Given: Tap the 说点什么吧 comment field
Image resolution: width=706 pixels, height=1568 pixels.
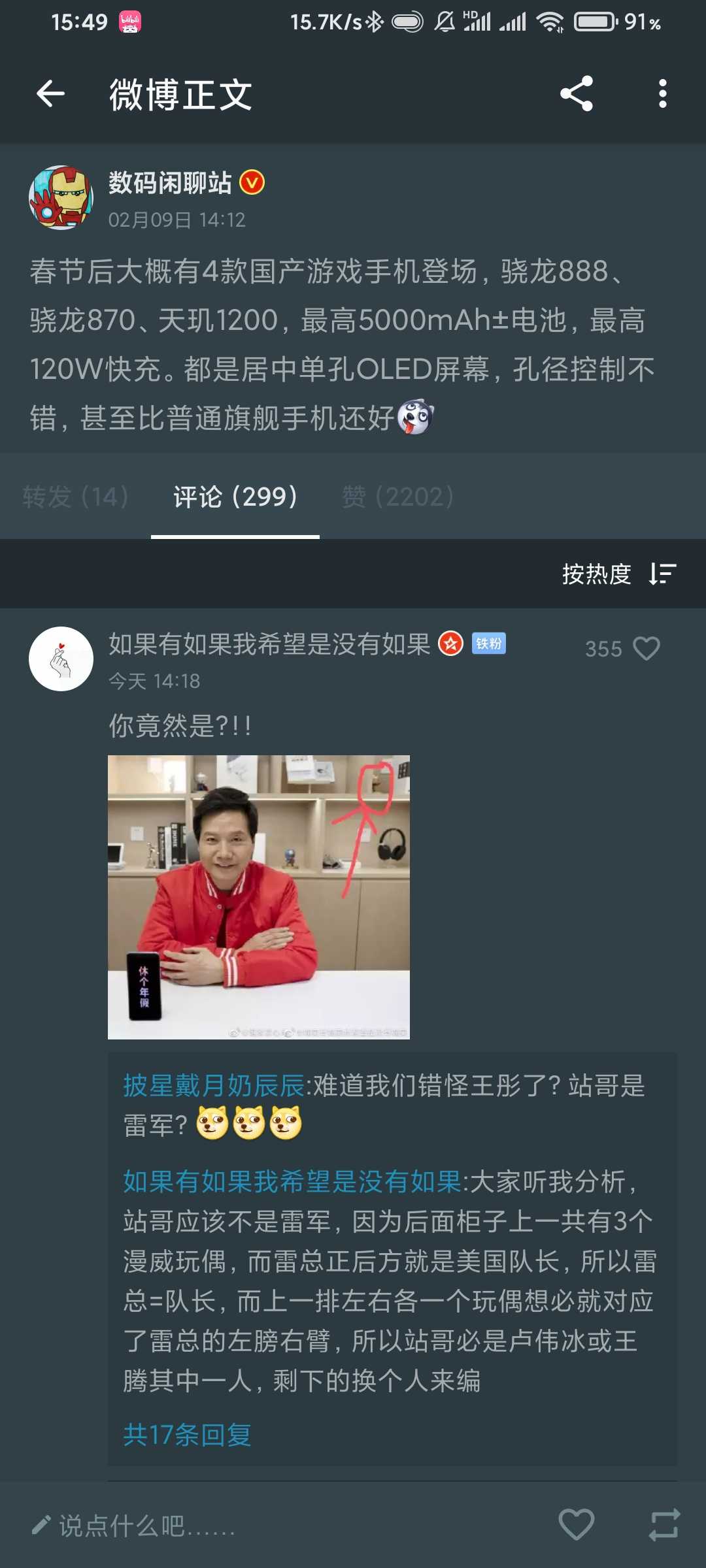Looking at the screenshot, I should [147, 1526].
